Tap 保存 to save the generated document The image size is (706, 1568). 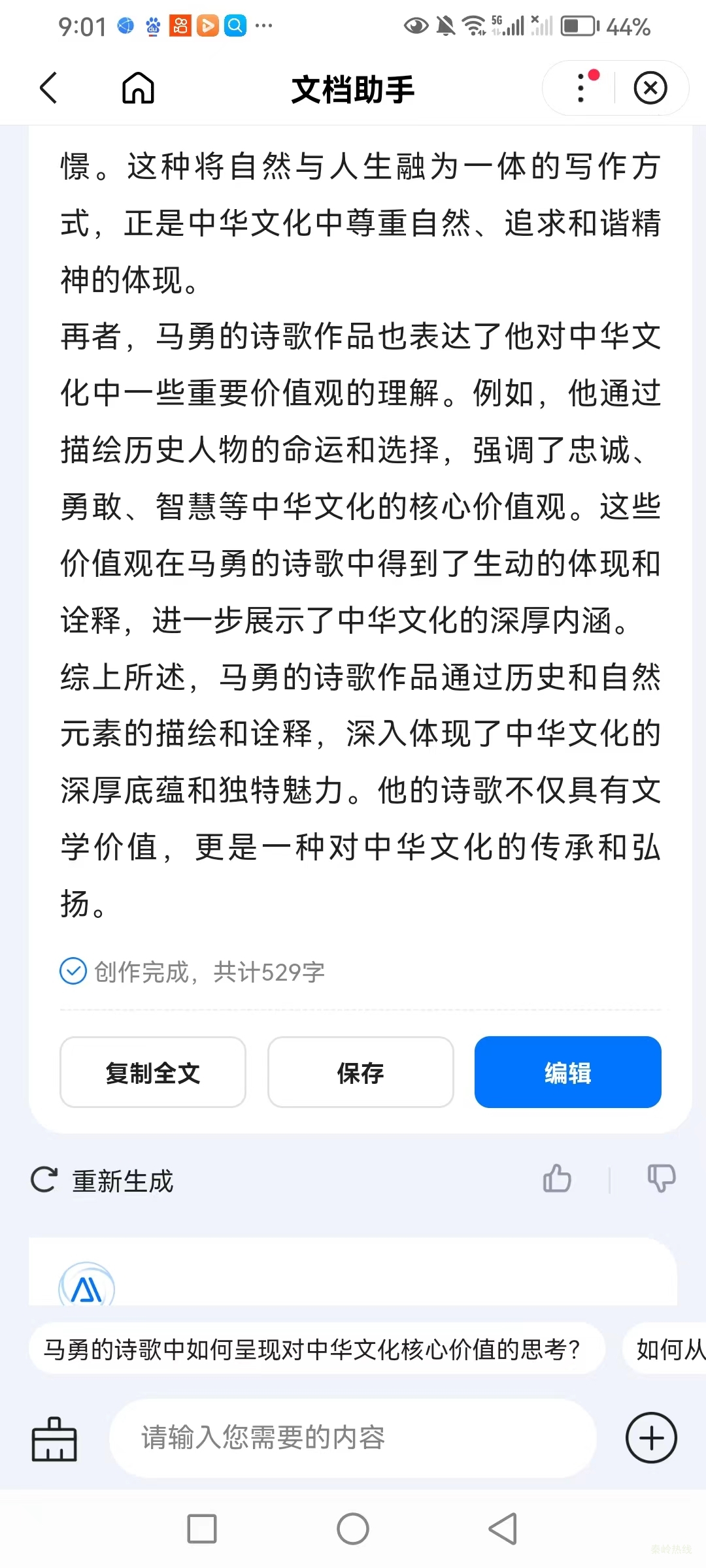pos(360,1072)
